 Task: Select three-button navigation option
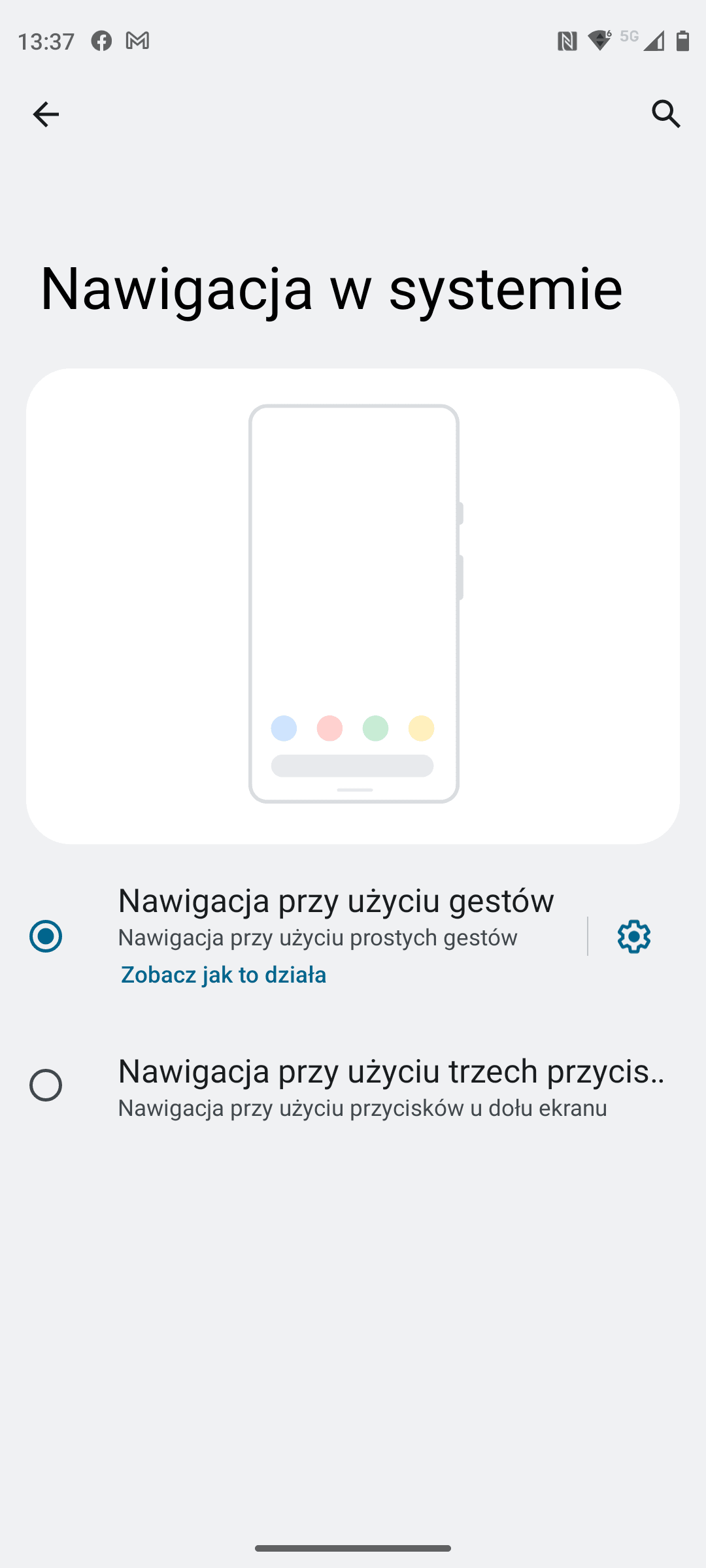(46, 1085)
